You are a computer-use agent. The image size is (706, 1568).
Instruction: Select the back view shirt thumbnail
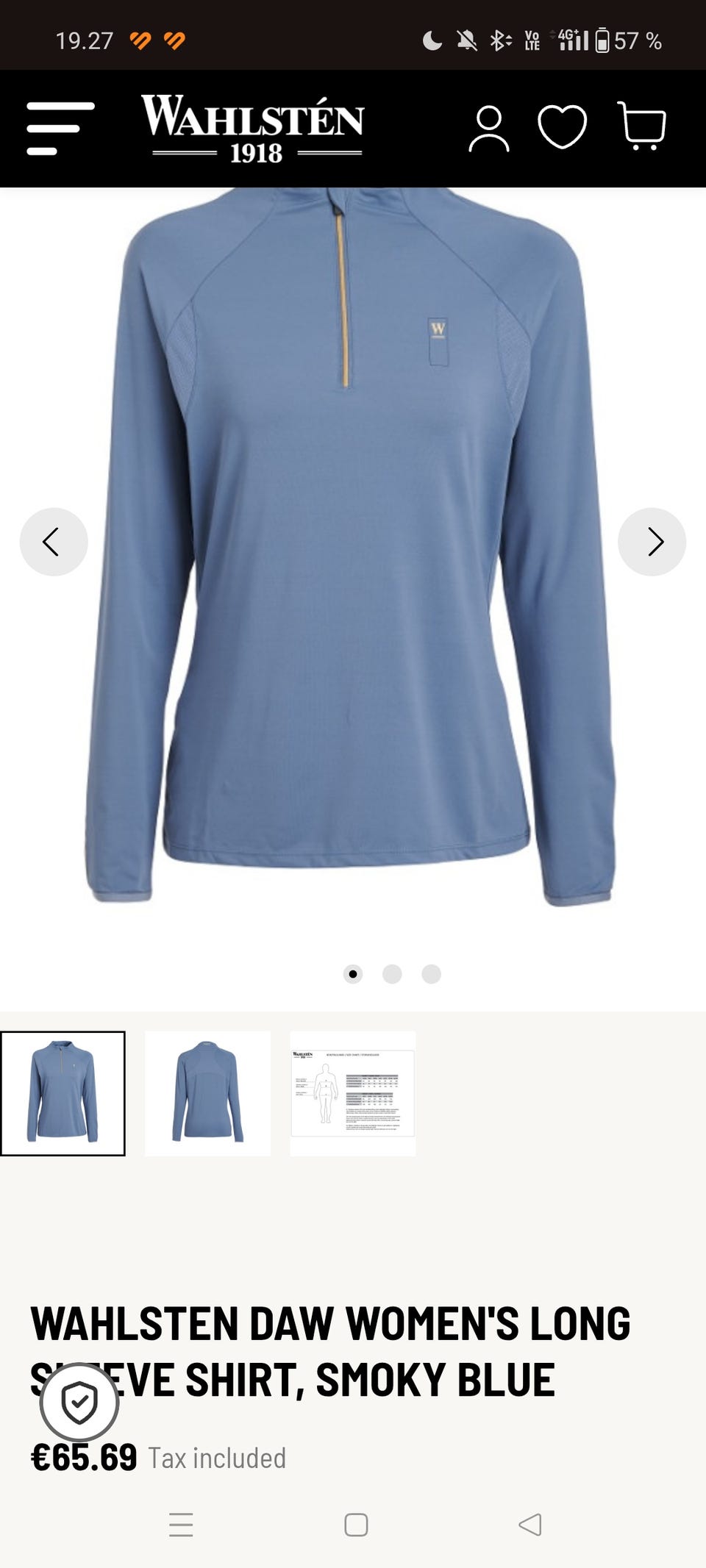(207, 1093)
